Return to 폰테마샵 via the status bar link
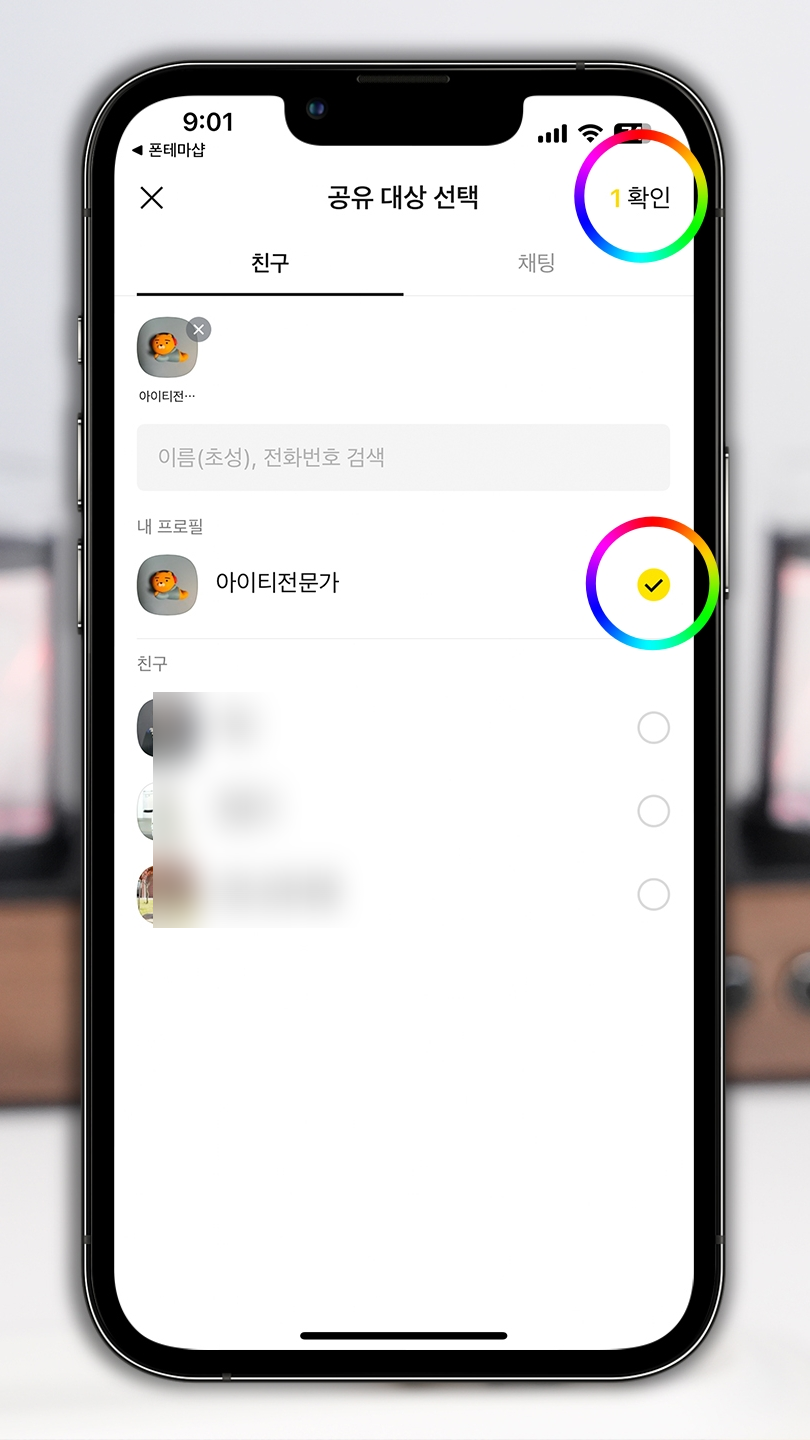810x1440 pixels. (168, 150)
